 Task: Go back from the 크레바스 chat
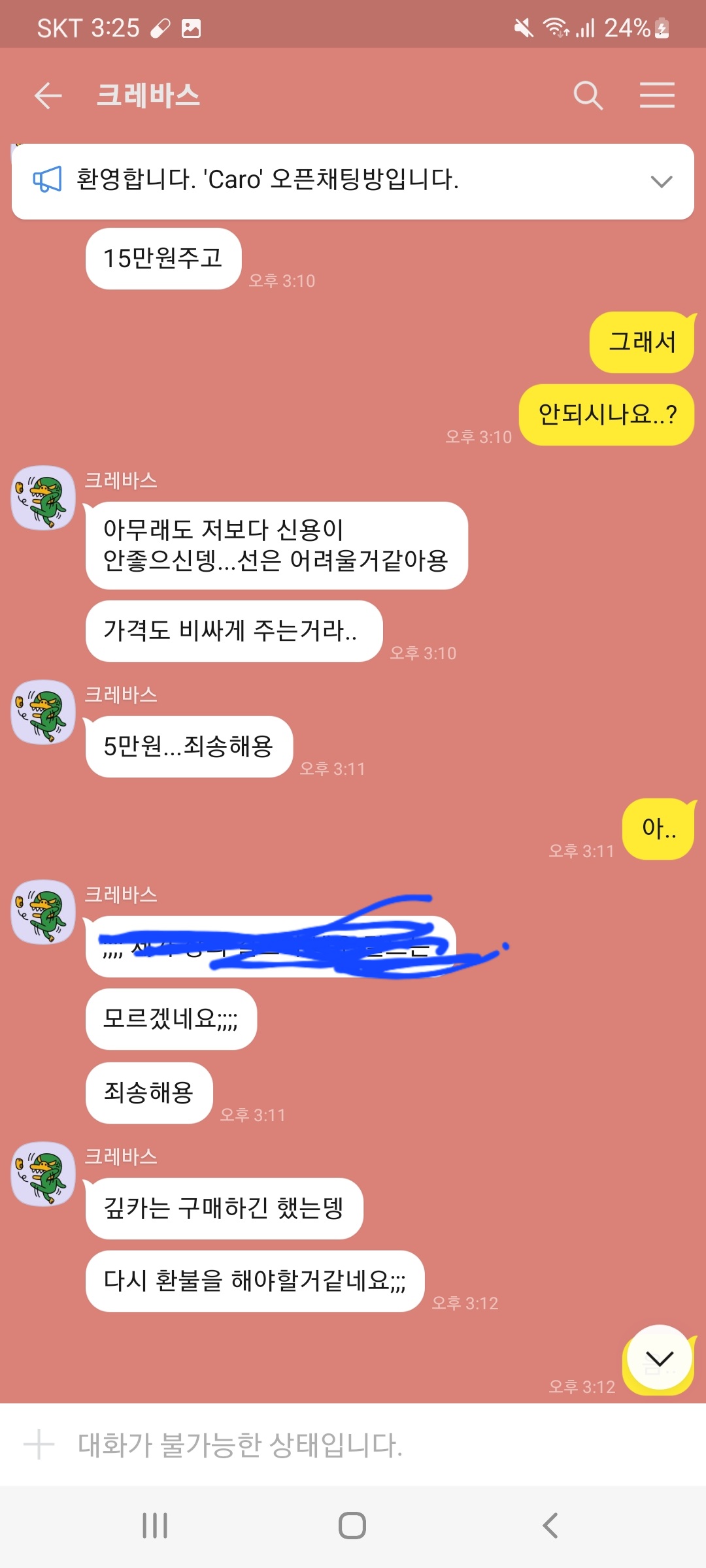[x=48, y=96]
